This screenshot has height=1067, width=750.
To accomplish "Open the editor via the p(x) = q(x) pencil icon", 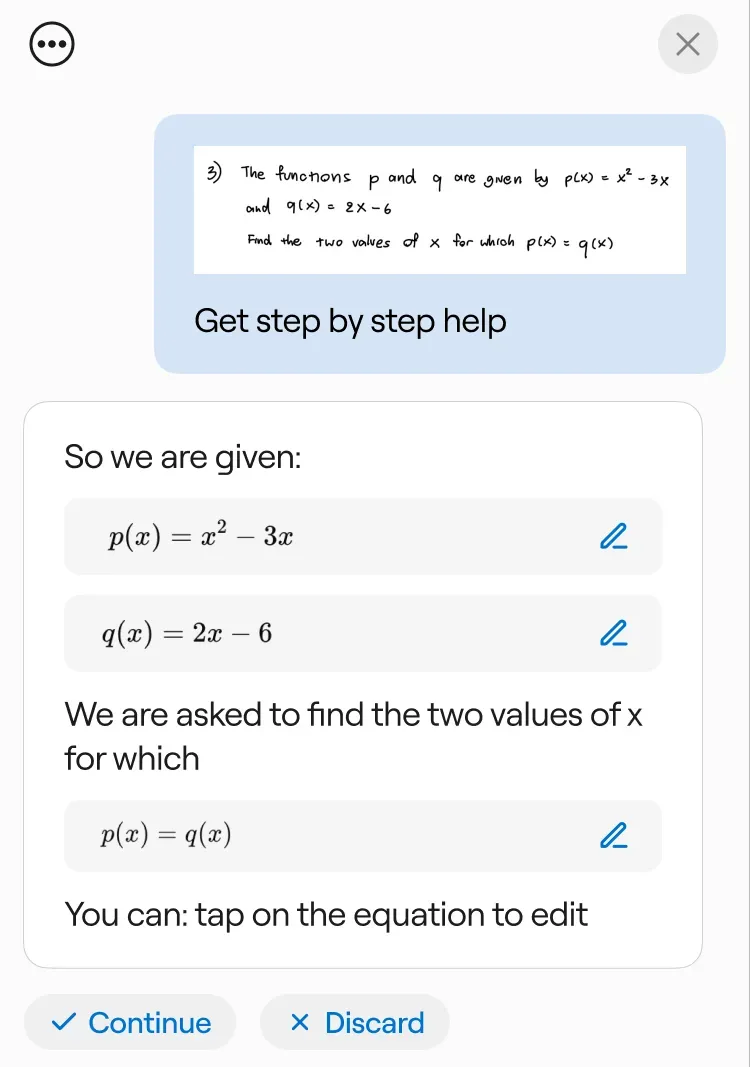I will coord(614,835).
